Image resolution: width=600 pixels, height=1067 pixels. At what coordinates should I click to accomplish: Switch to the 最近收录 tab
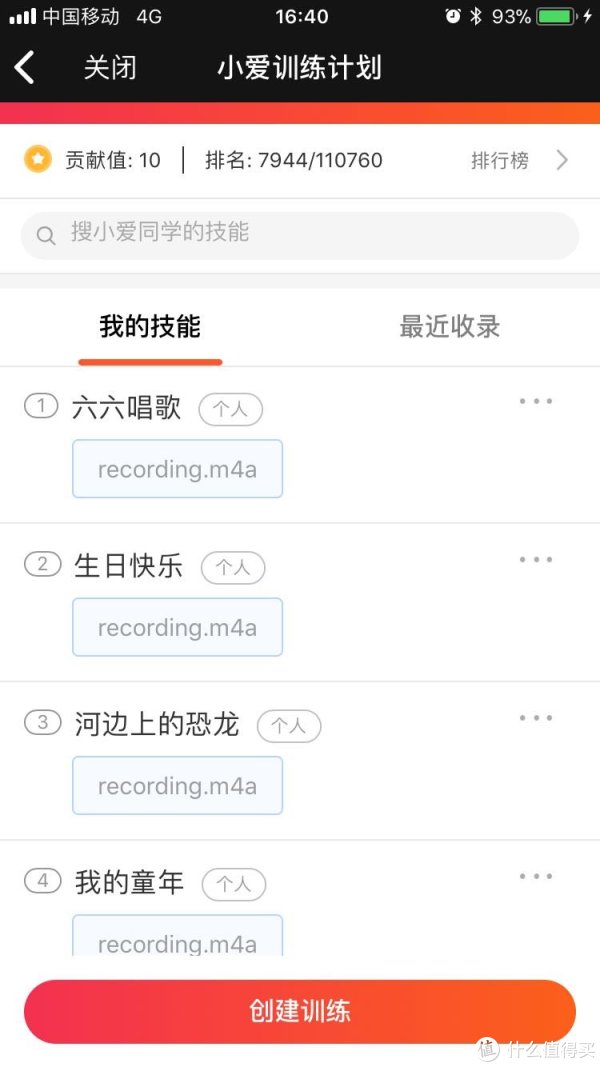click(x=450, y=327)
